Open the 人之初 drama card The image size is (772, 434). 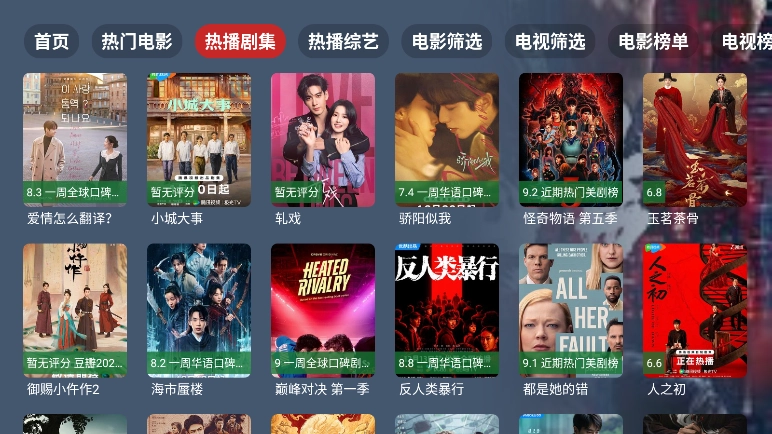click(x=695, y=310)
